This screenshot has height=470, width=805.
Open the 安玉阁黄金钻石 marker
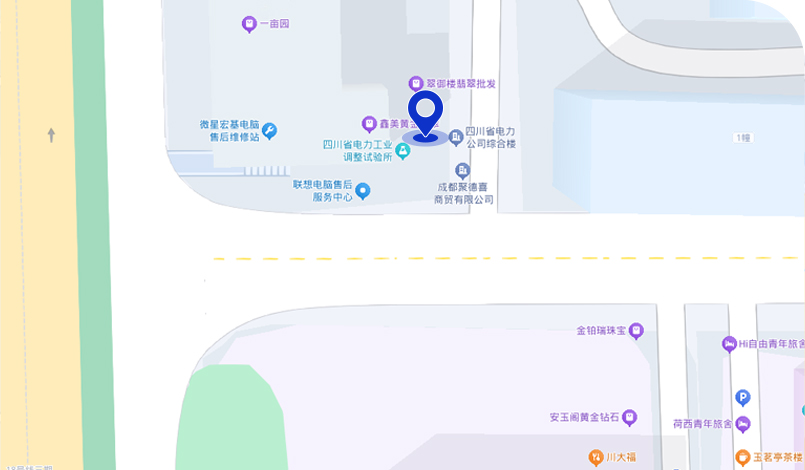629,417
